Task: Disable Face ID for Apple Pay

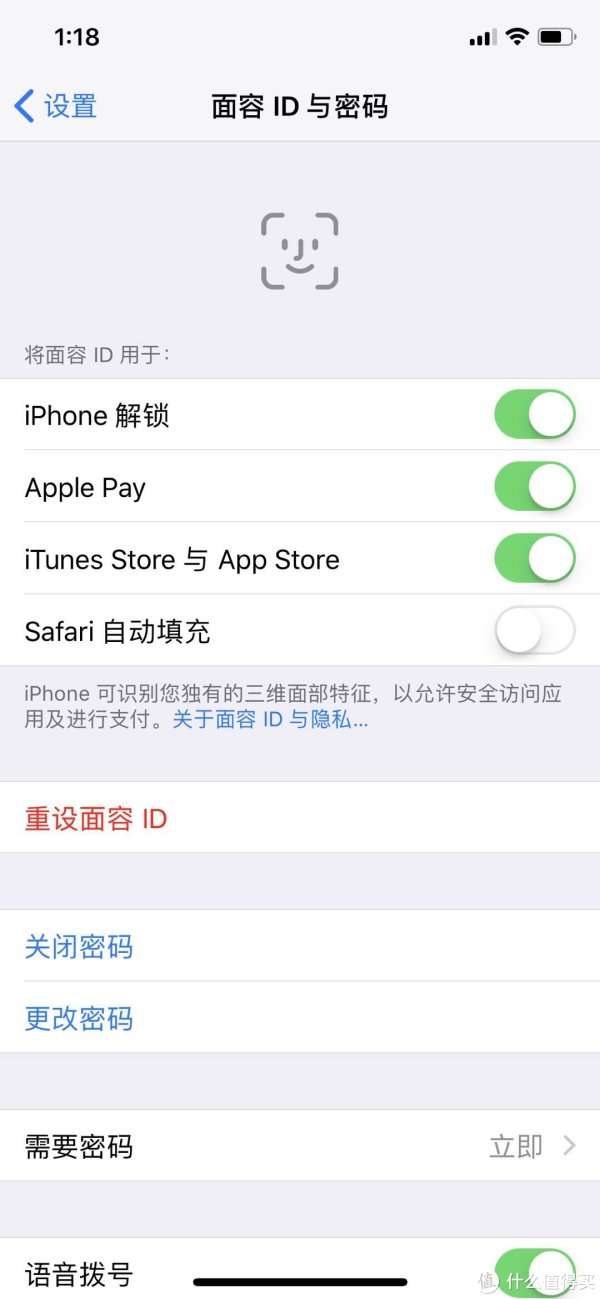Action: 535,487
